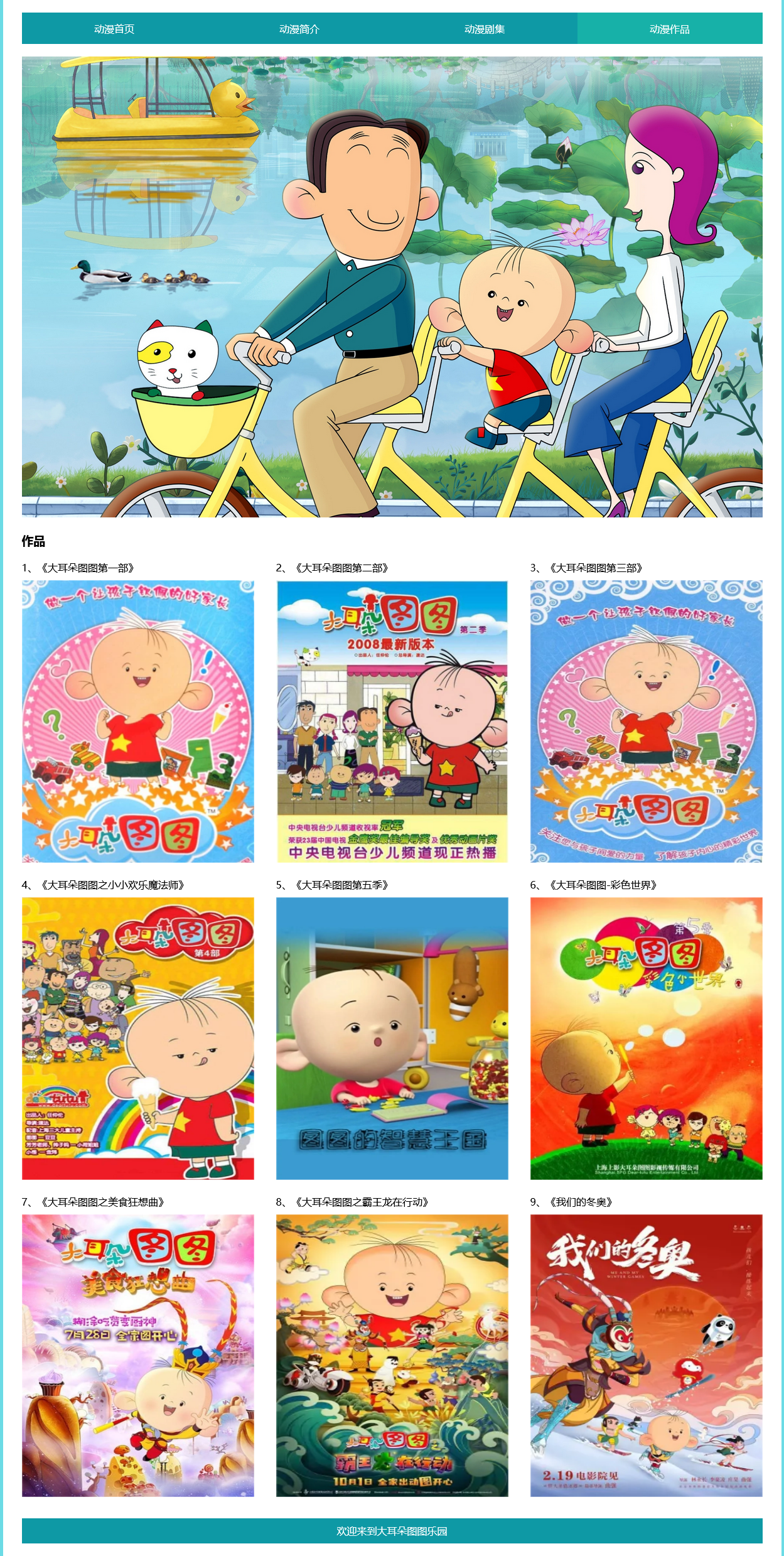Open the 彩色世界 poster
The height and width of the screenshot is (1556, 784).
click(647, 1038)
